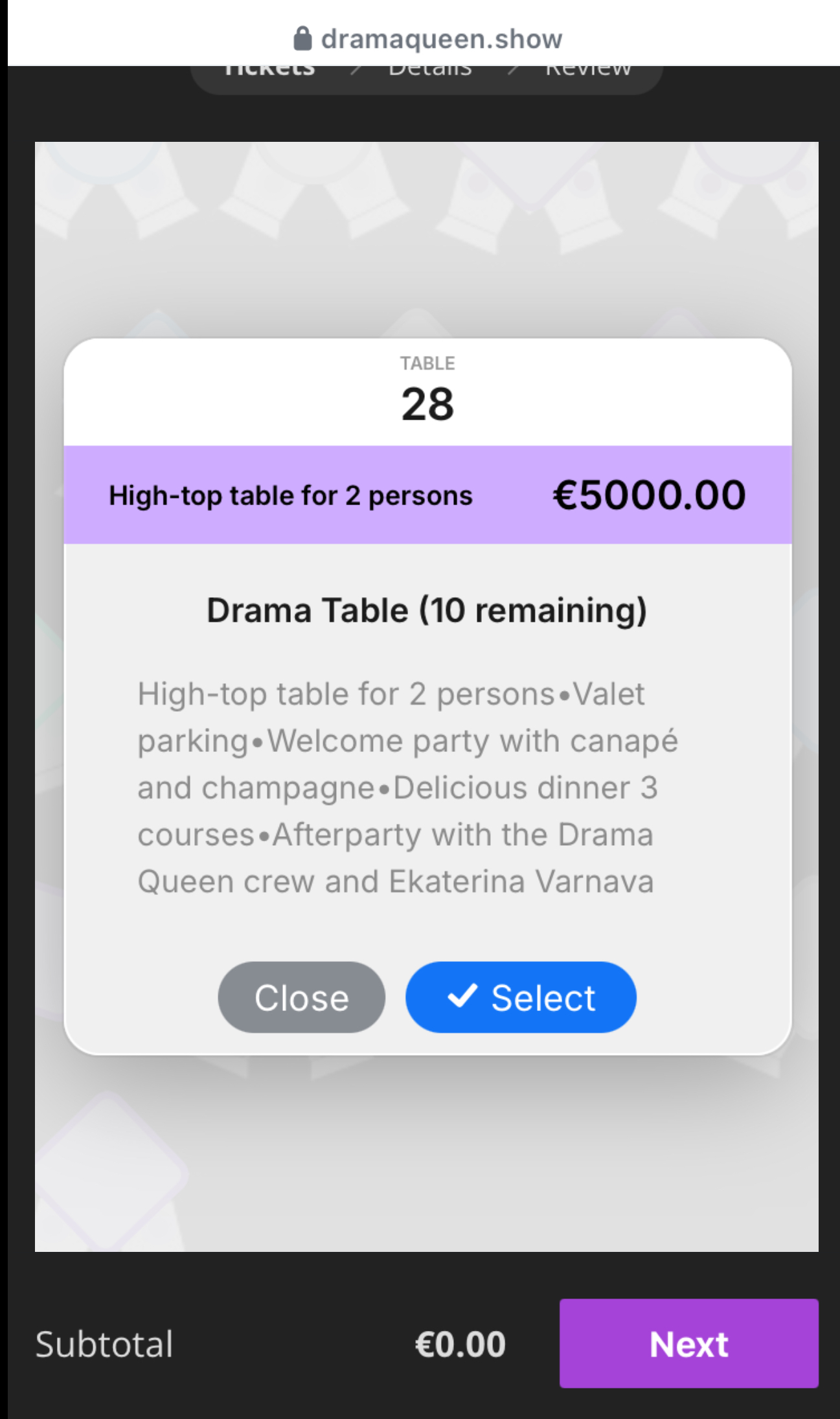This screenshot has height=1419, width=840.
Task: Select the Drama Table
Action: coord(521,997)
